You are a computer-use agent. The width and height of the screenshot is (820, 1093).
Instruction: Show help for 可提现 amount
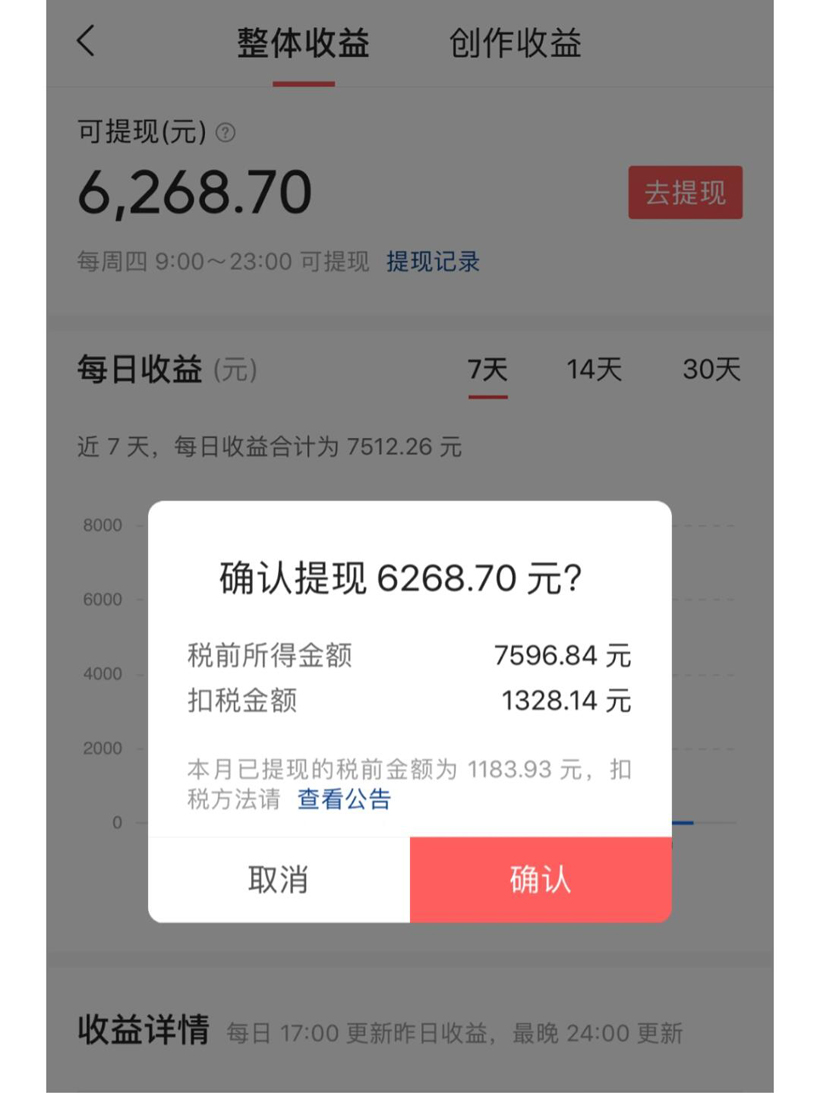point(226,132)
